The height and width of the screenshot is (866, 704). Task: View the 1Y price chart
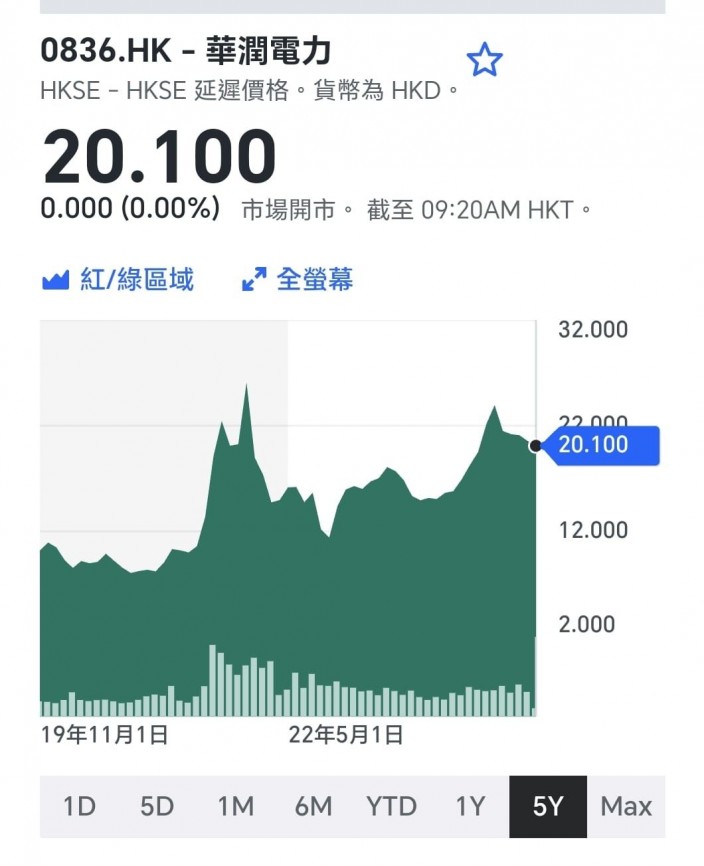coord(470,806)
